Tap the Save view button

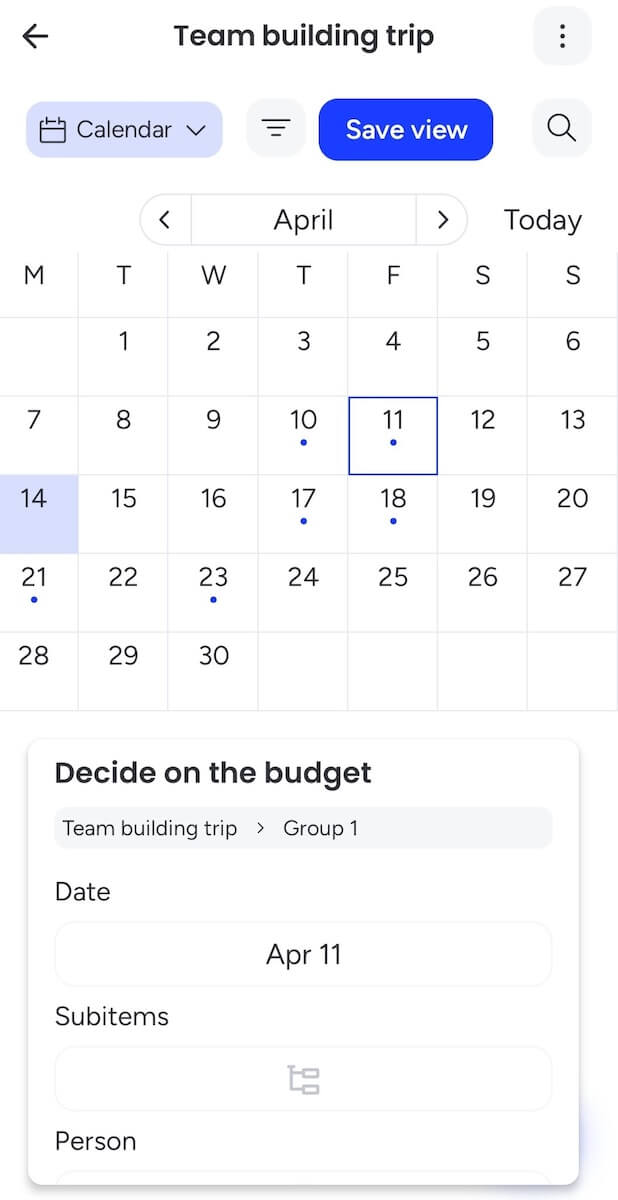[406, 130]
